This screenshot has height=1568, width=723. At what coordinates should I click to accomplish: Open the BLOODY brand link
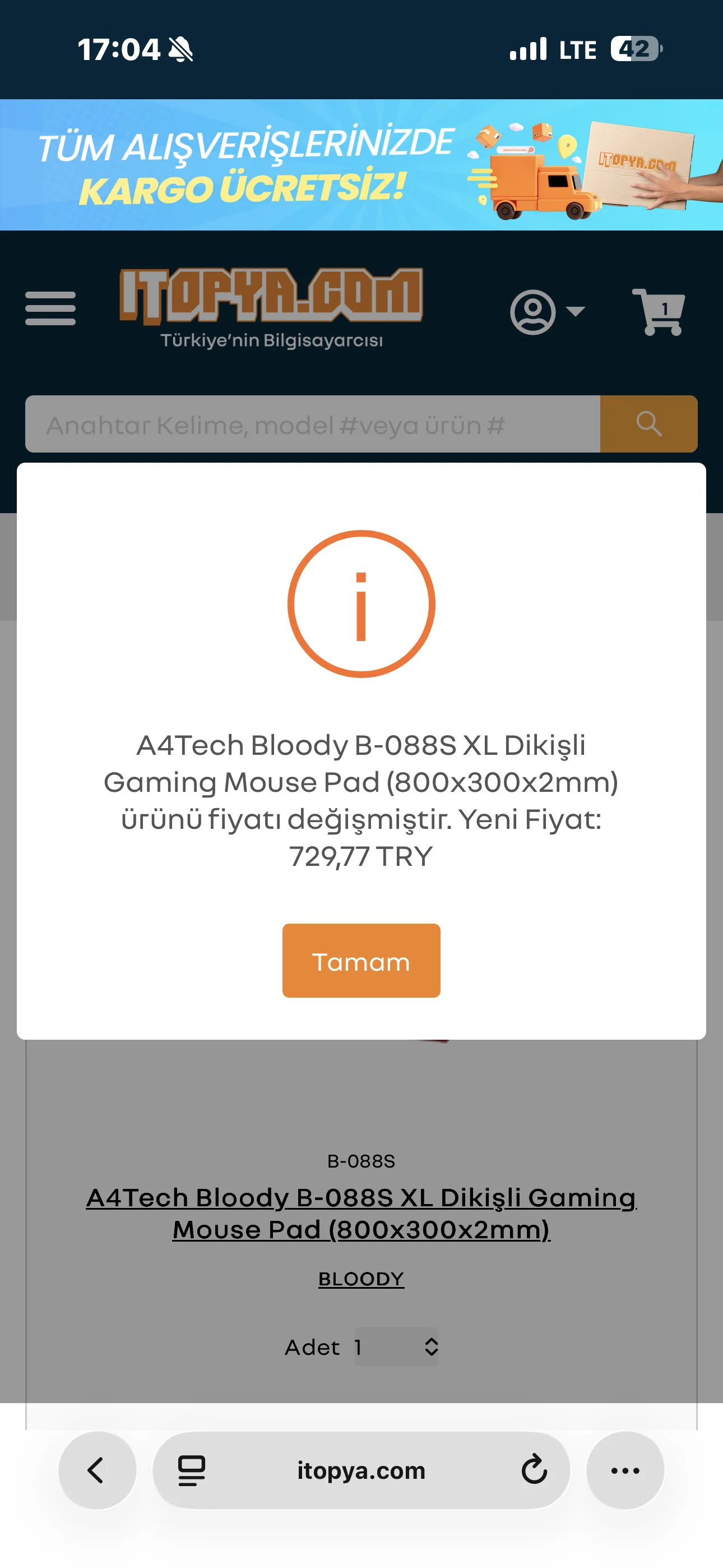pos(361,1279)
